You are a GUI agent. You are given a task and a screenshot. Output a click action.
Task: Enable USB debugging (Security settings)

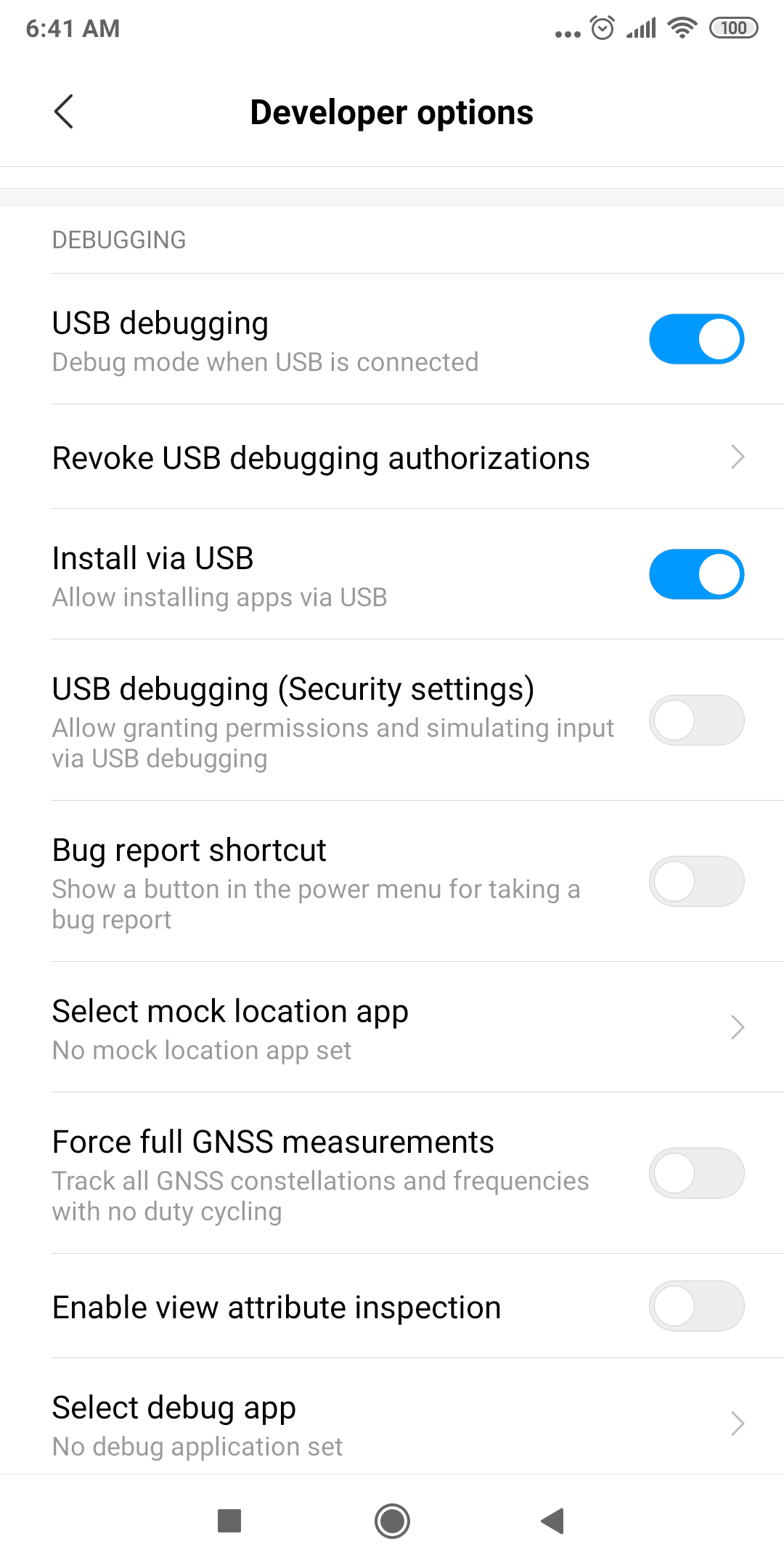coord(696,720)
